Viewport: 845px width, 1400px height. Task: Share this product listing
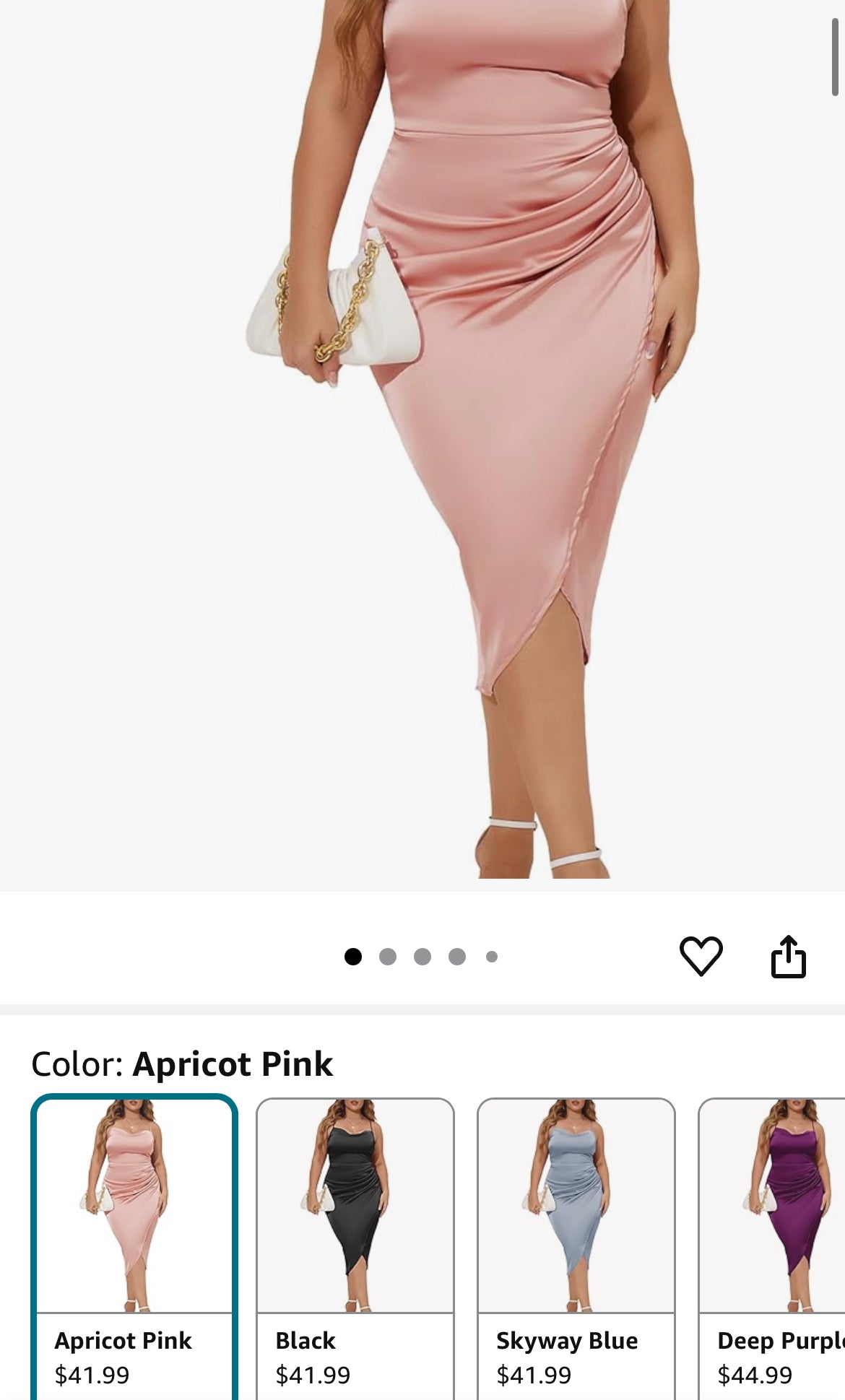tap(788, 957)
